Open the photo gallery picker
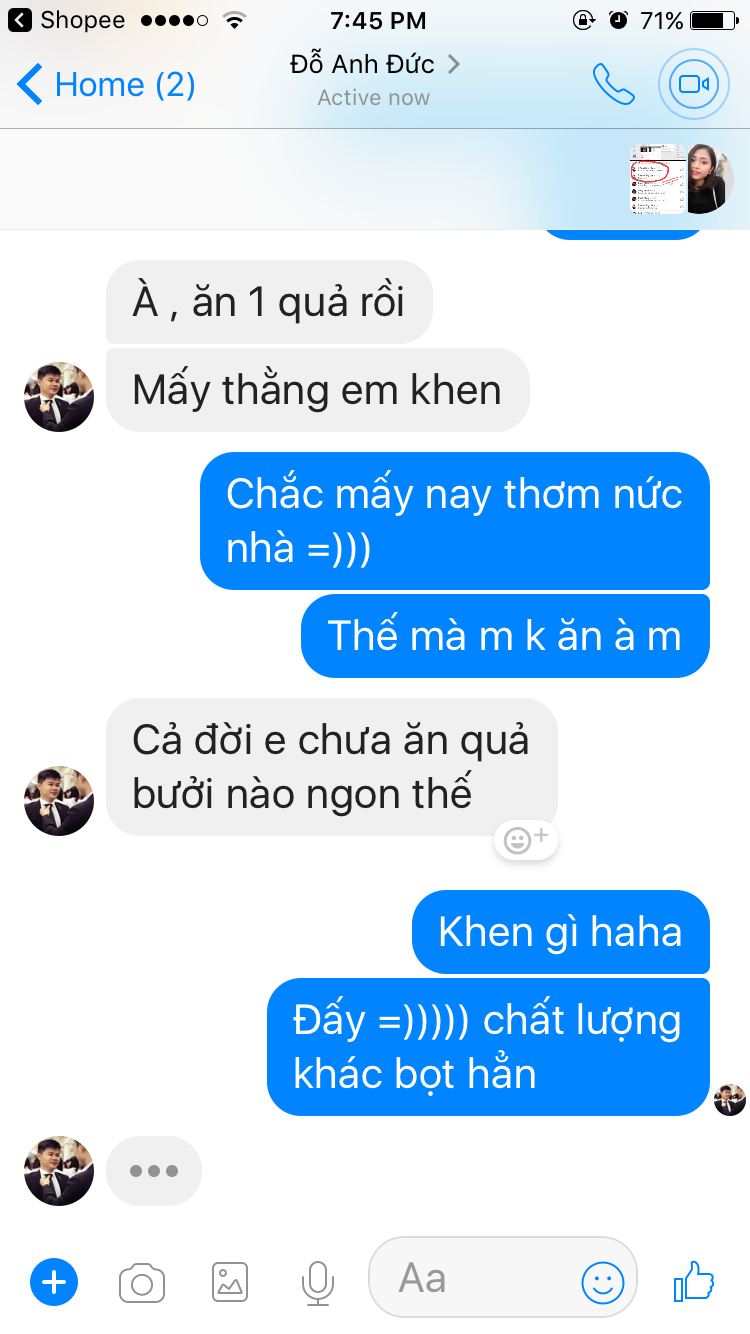 230,1281
